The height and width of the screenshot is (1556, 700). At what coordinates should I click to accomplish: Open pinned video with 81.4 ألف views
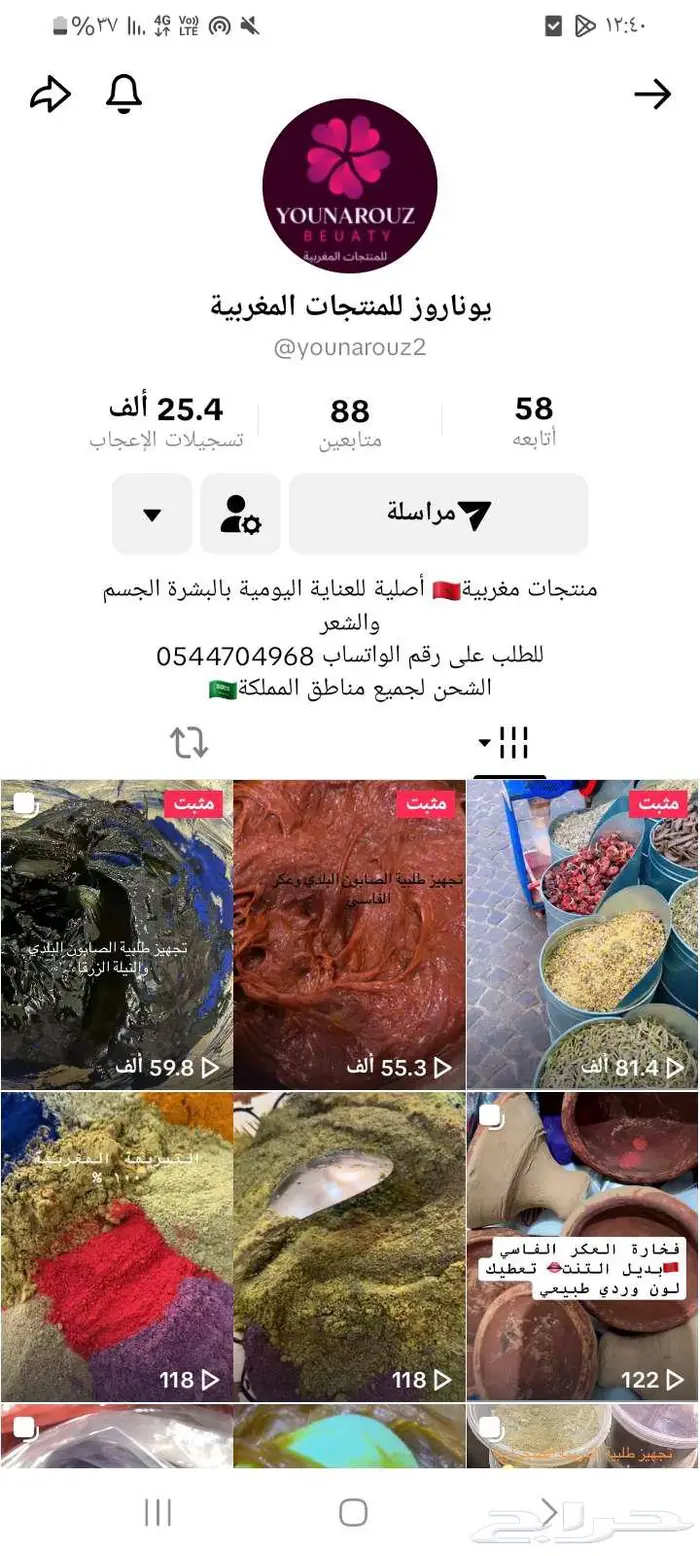click(582, 934)
